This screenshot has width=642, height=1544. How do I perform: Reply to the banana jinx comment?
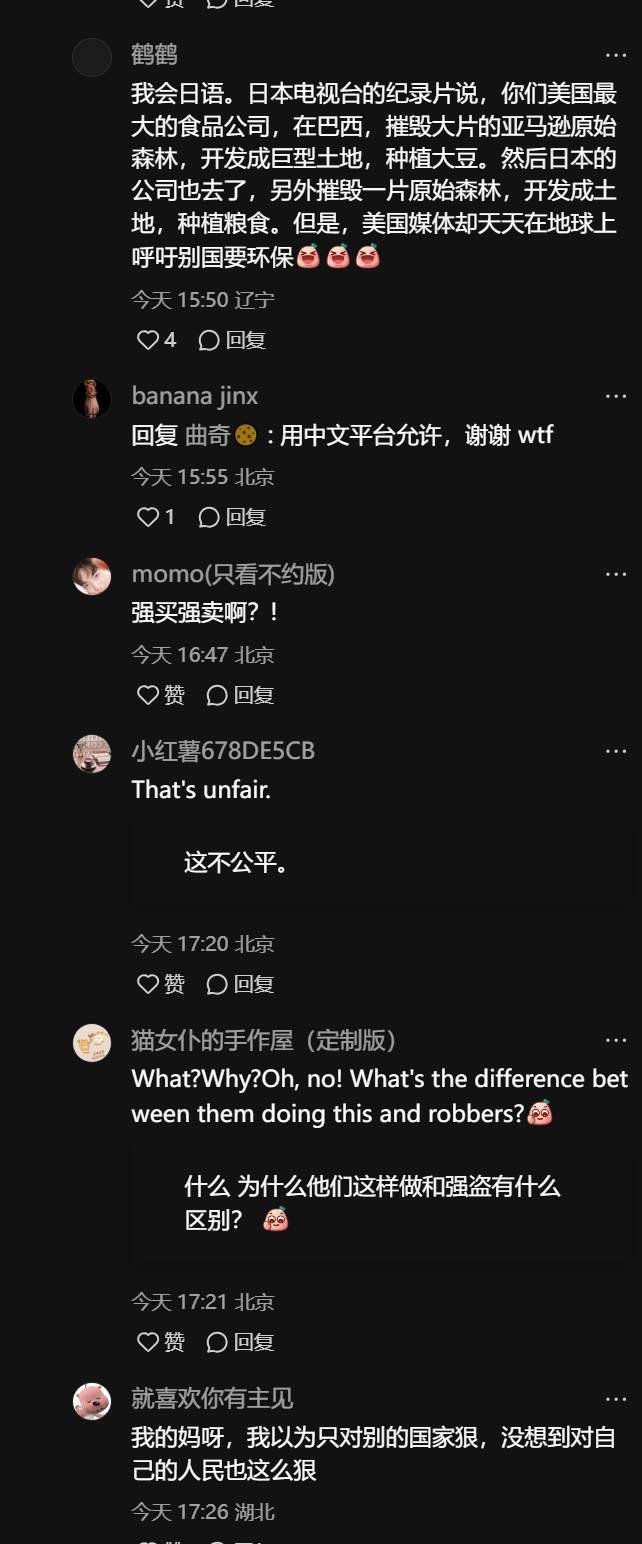tap(232, 517)
